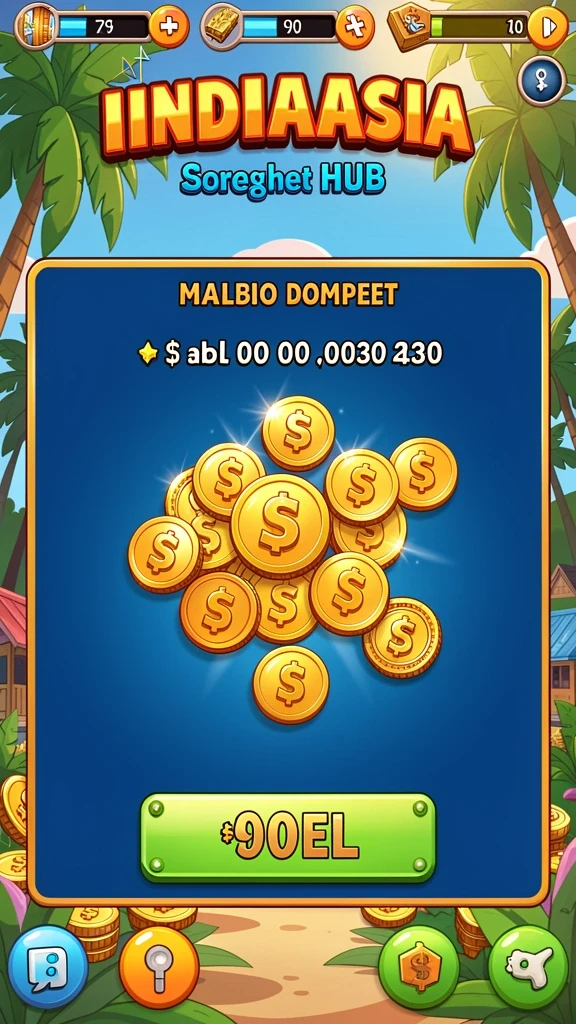The image size is (576, 1024).
Task: Tap the plus button beside the 79 counter
Action: 169,27
